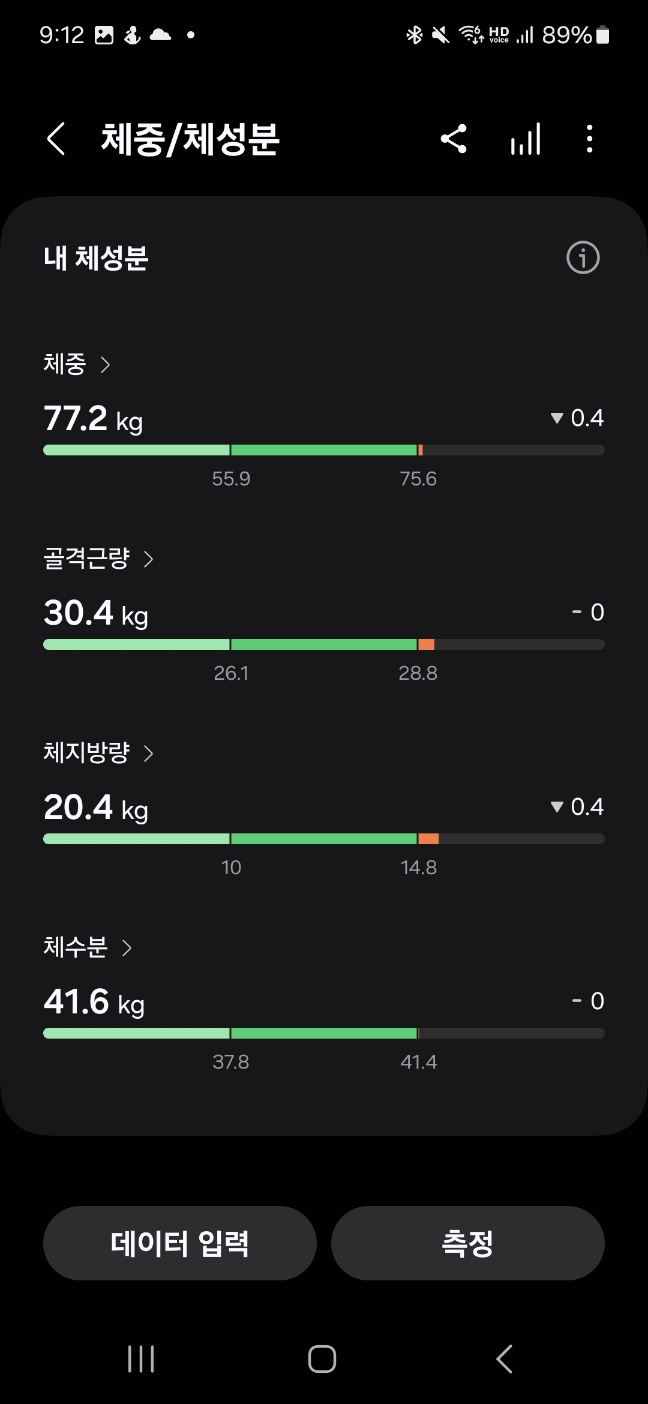Go back using the app bar arrow
This screenshot has height=1404, width=648.
[56, 140]
